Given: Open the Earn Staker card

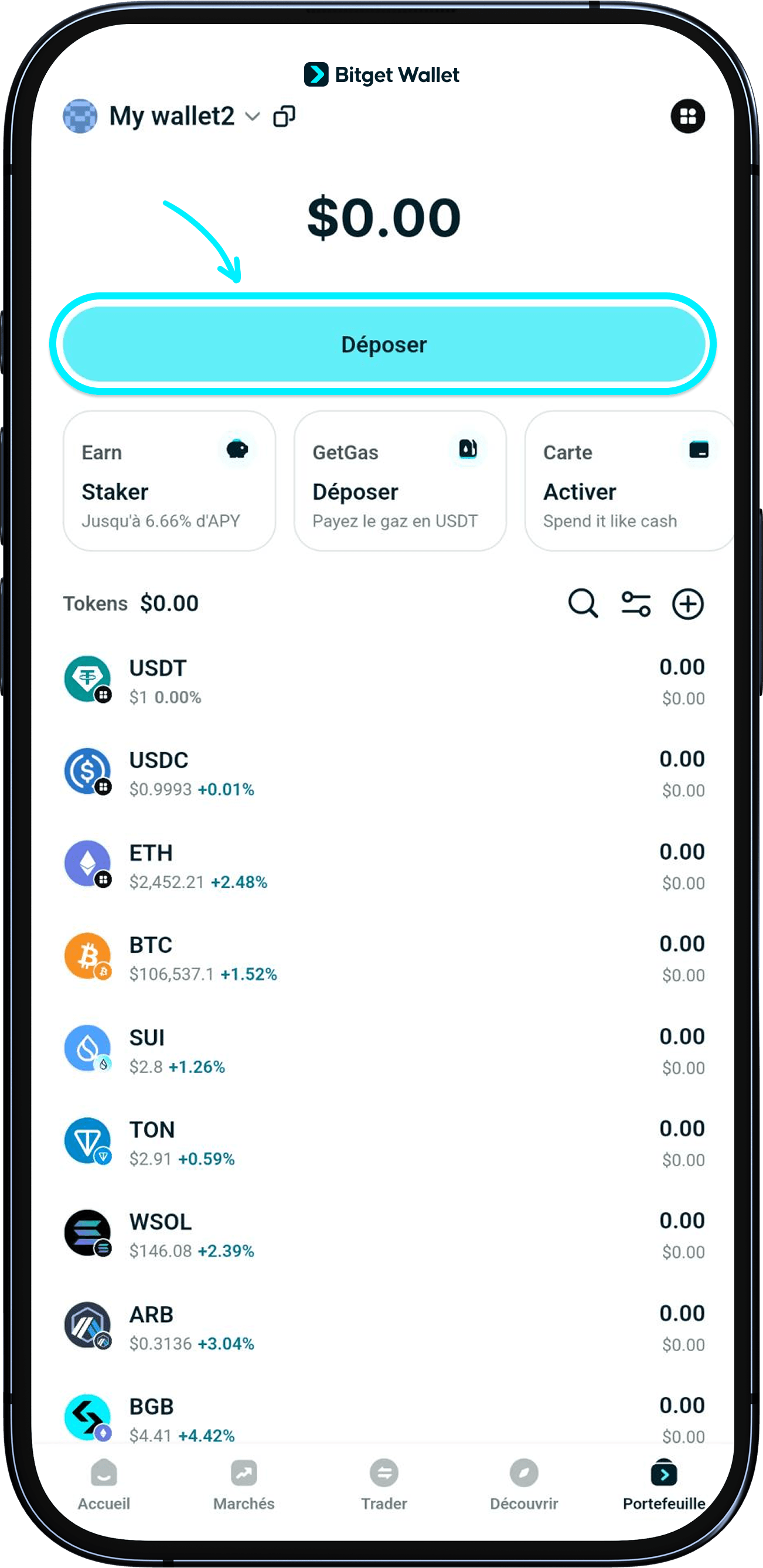Looking at the screenshot, I should click(169, 481).
